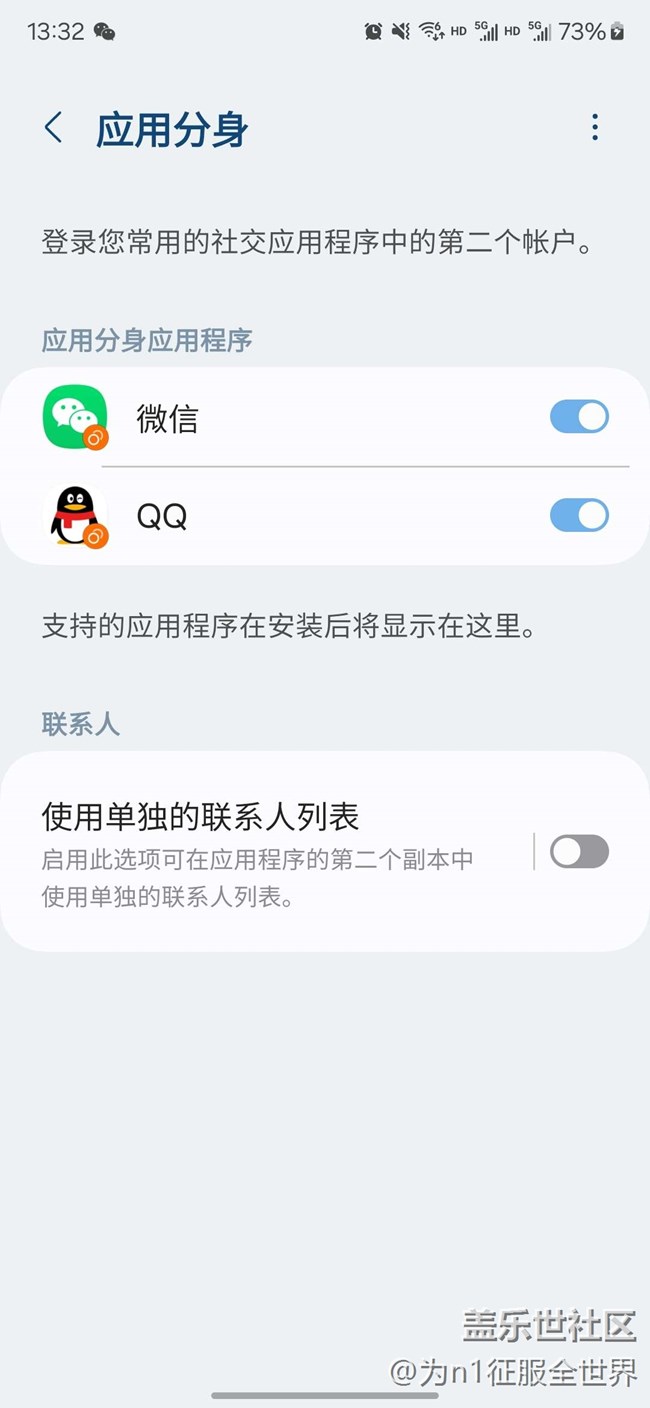Open the QQ row

[325, 515]
